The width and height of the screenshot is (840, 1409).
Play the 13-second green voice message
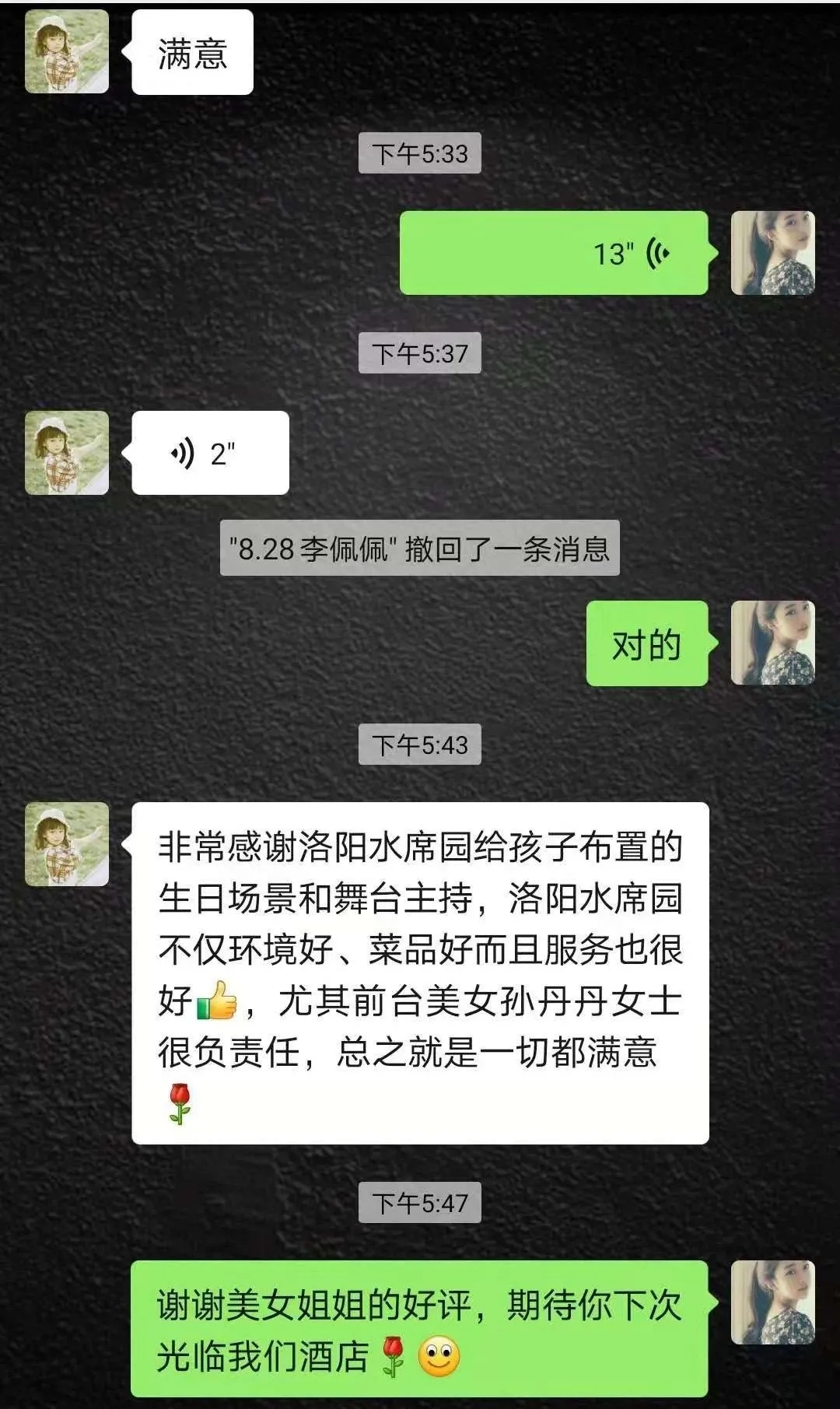553,253
